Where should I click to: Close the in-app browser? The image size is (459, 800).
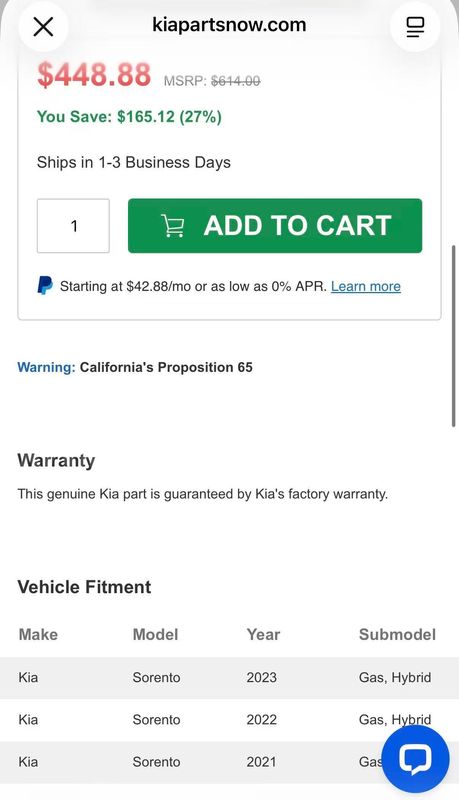pos(43,27)
